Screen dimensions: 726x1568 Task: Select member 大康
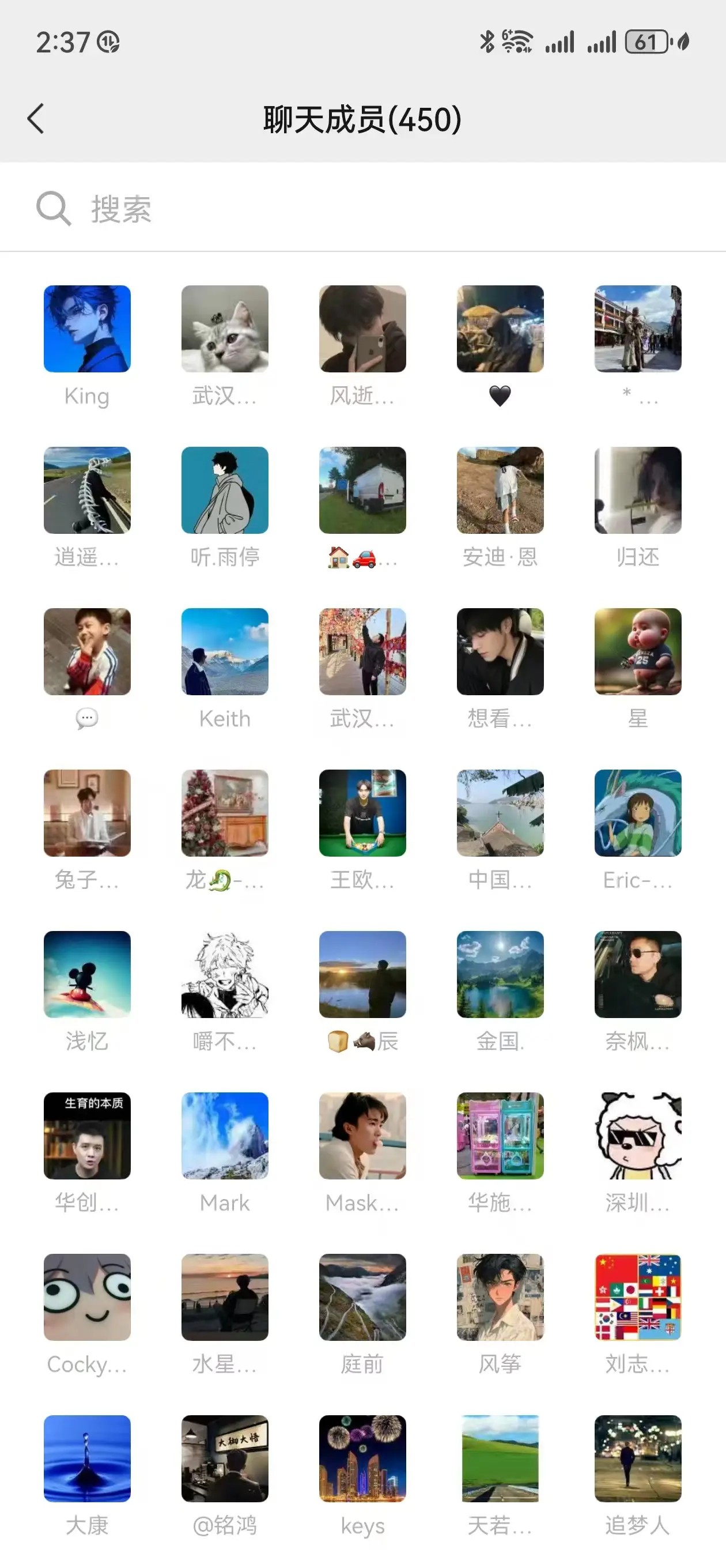[87, 1458]
